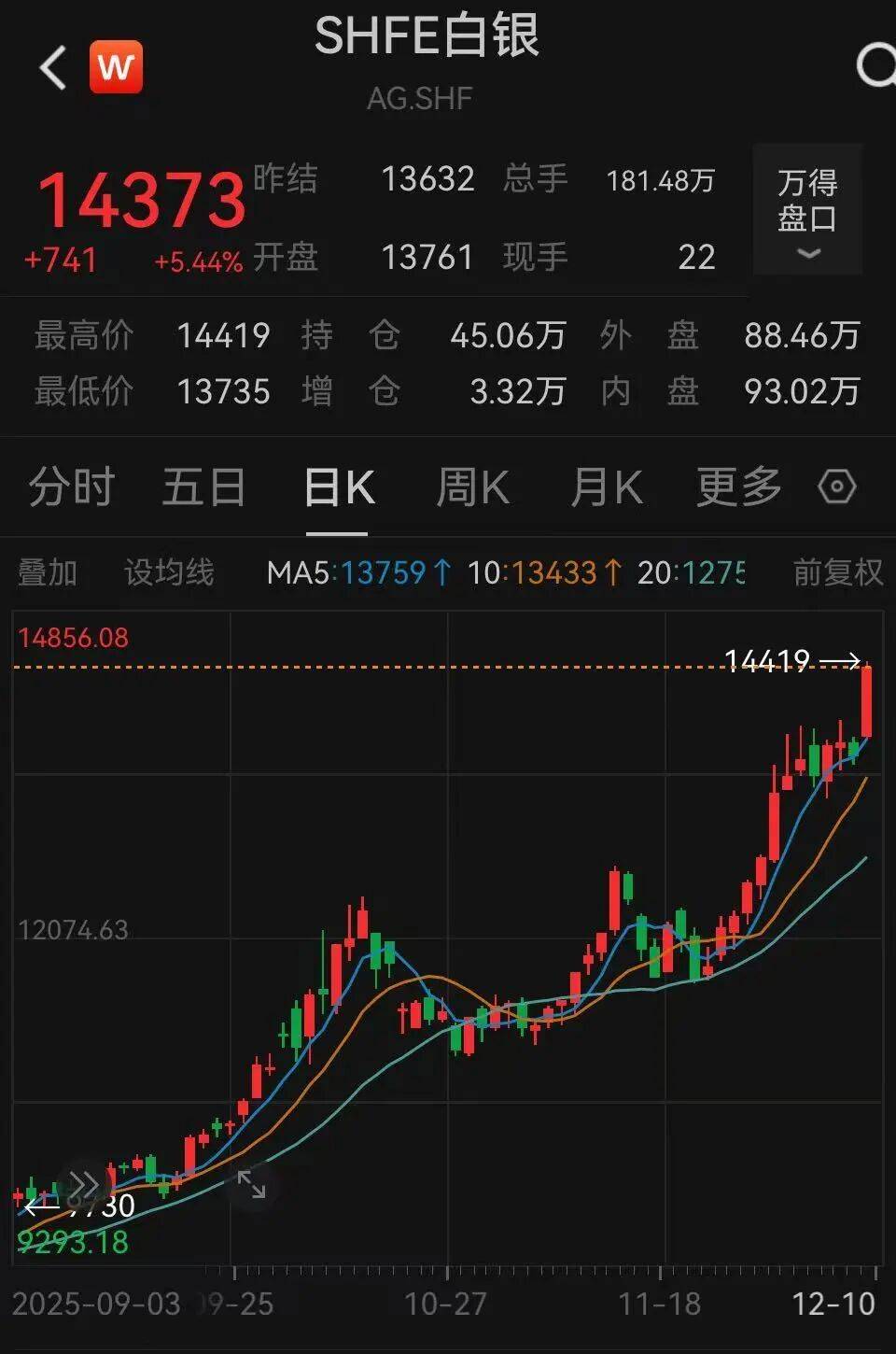
Task: Switch to the 分时 intraday tab
Action: [x=71, y=487]
